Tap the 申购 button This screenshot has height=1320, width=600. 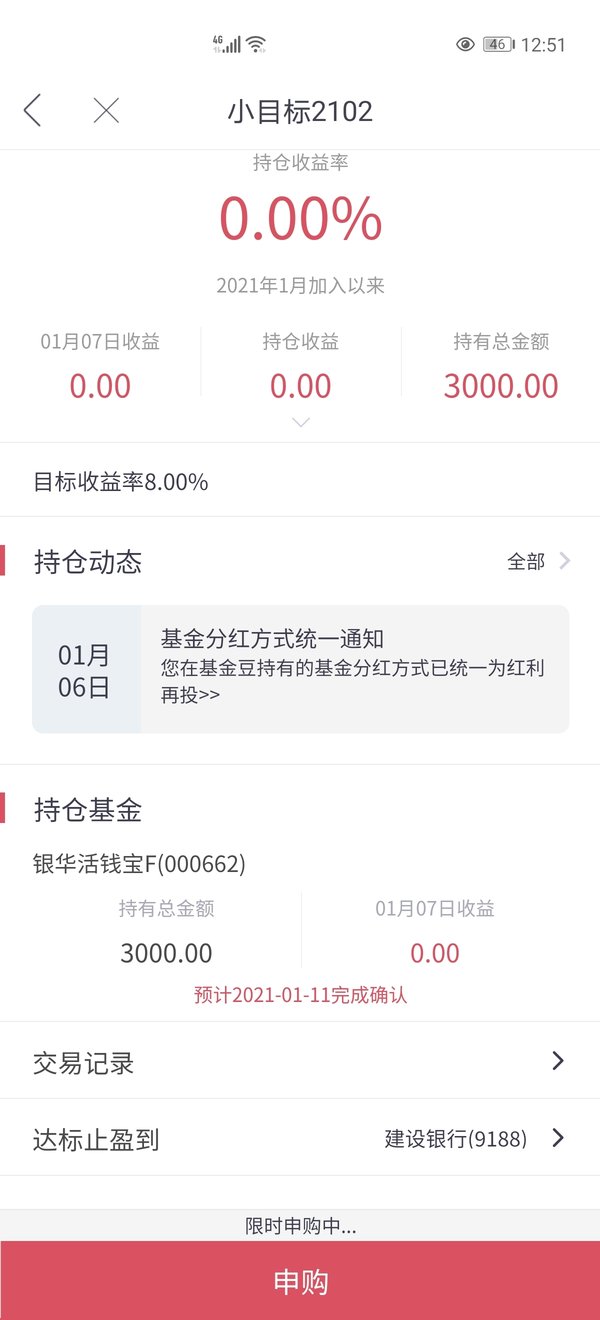point(300,1281)
